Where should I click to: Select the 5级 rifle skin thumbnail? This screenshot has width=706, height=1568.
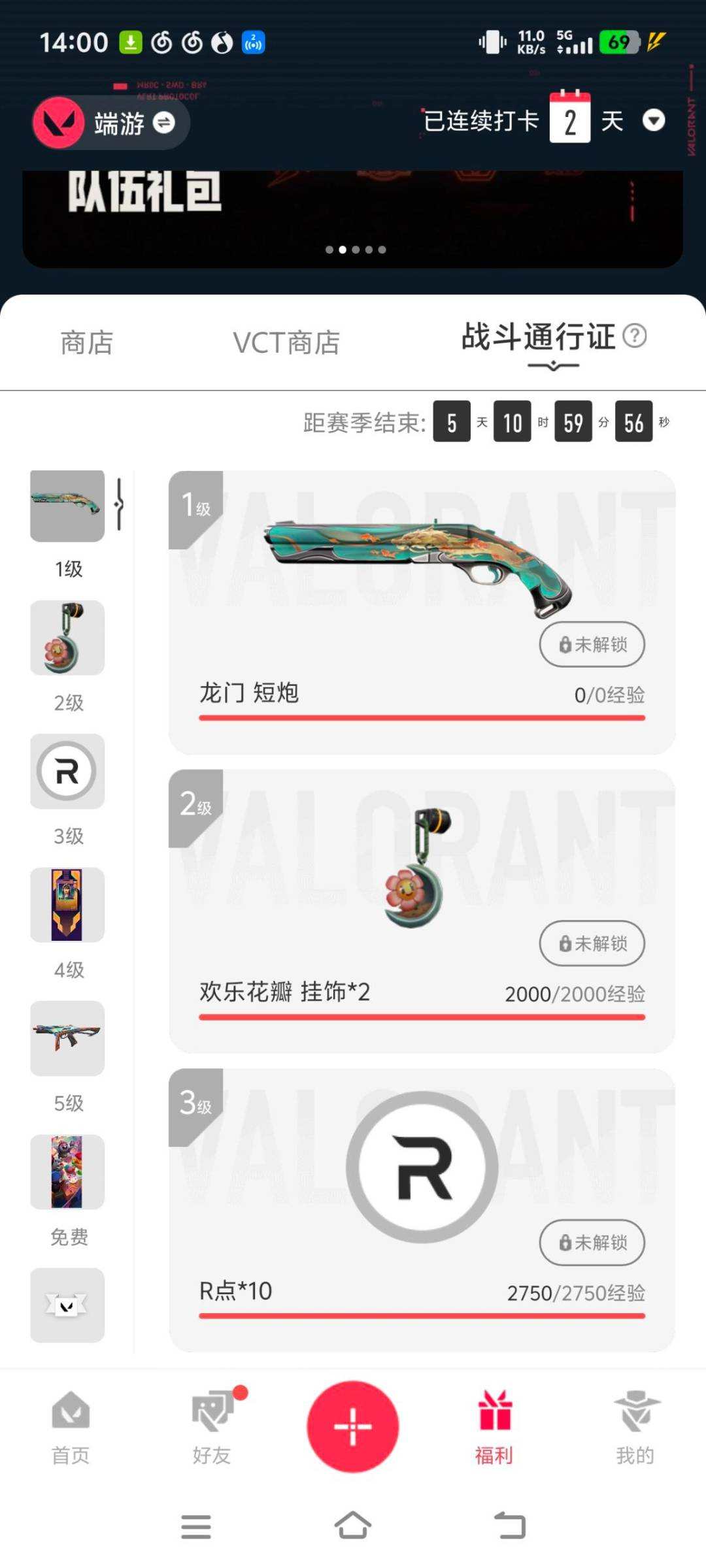coord(67,1039)
